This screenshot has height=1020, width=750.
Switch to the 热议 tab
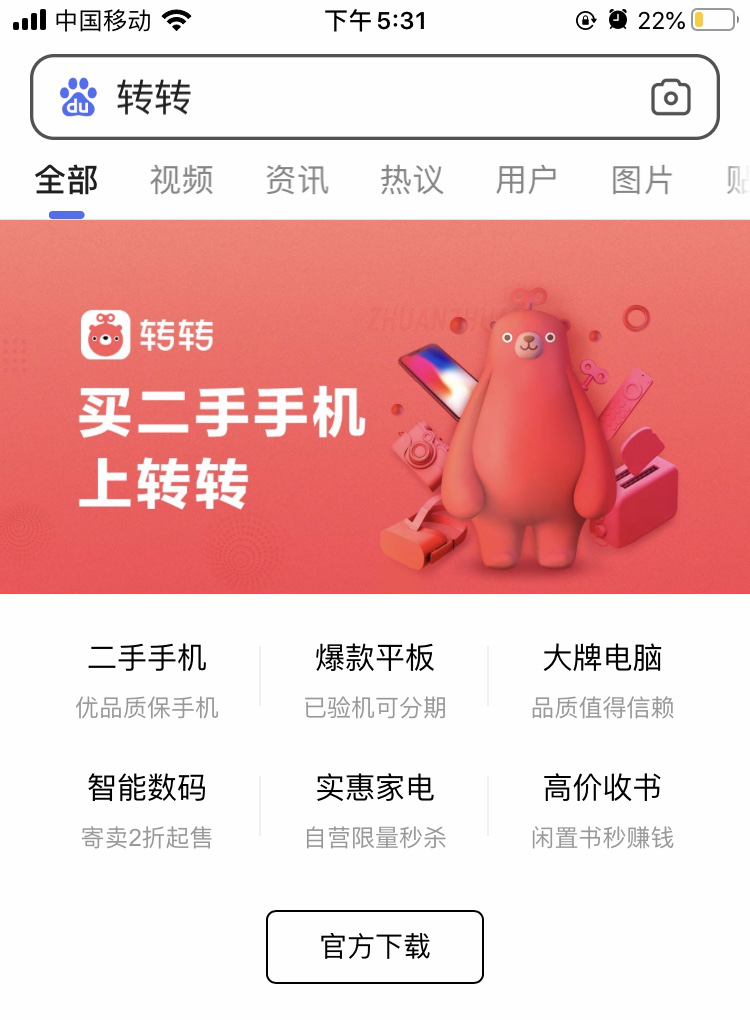click(x=412, y=180)
